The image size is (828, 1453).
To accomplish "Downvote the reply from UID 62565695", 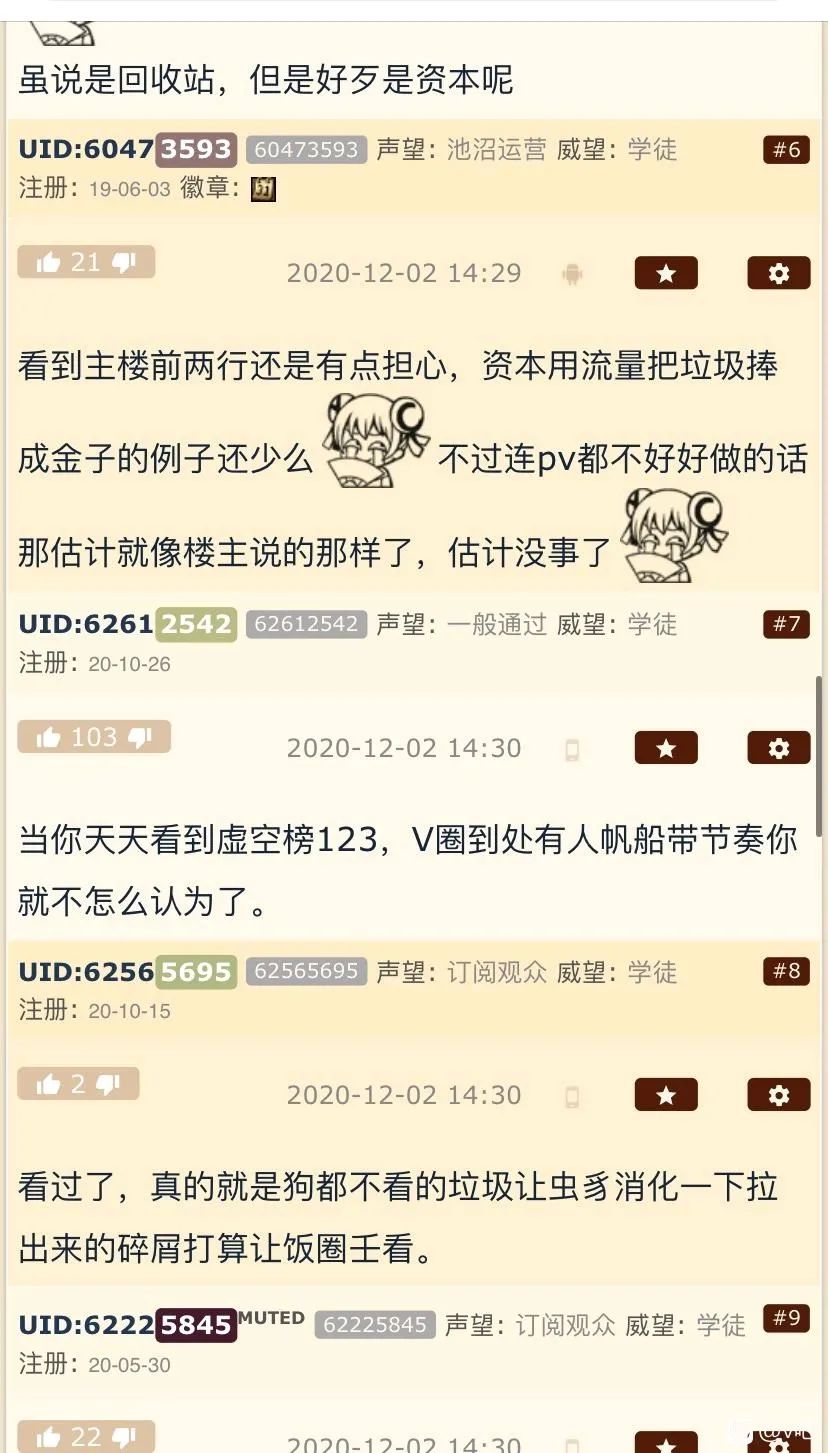I will tap(109, 1084).
